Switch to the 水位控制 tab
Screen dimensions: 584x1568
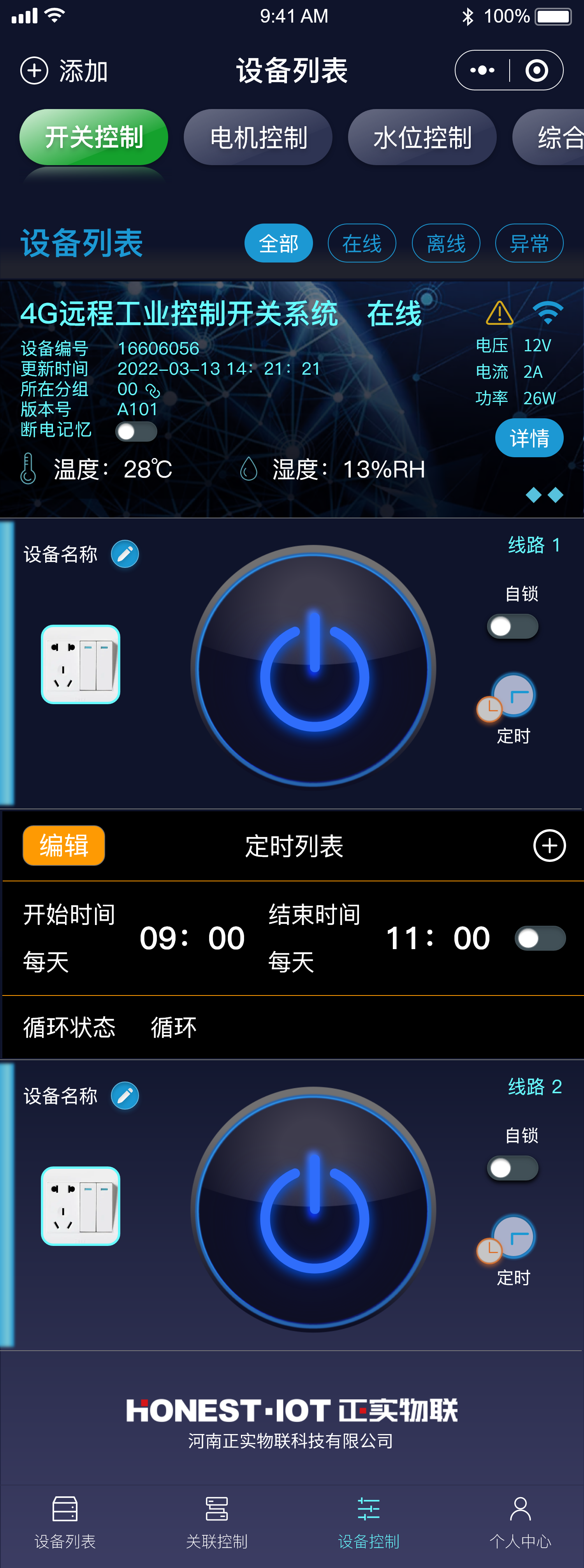point(422,137)
